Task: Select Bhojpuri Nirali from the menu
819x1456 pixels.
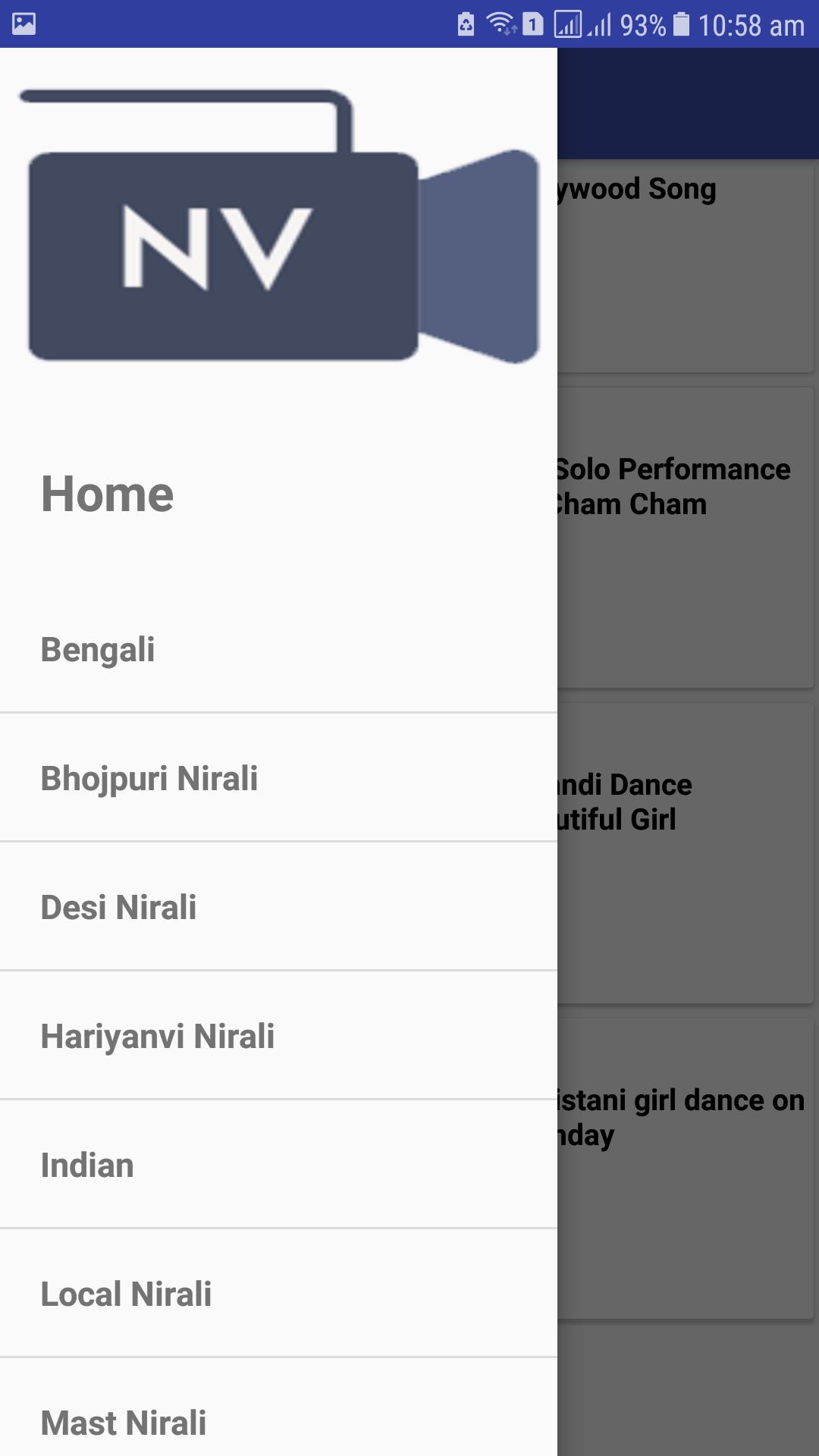Action: [x=149, y=779]
